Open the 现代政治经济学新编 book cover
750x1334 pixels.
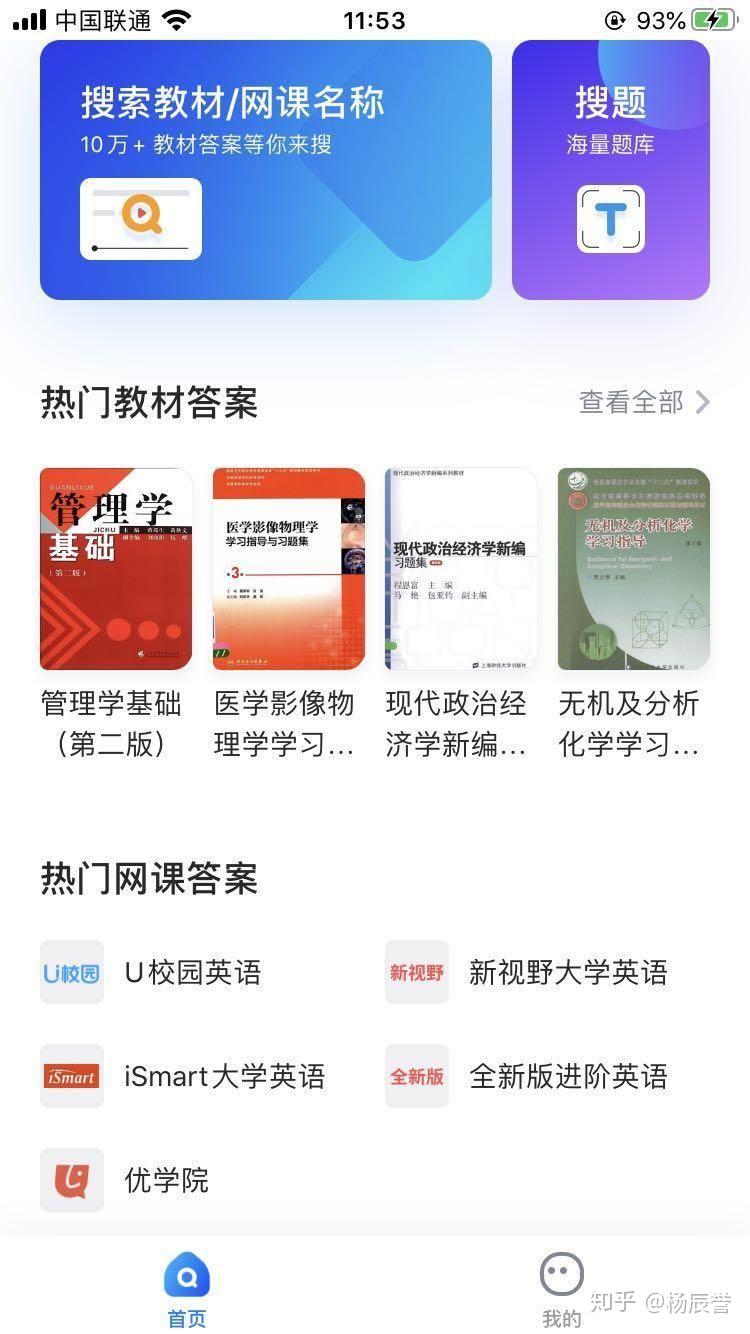pyautogui.click(x=460, y=569)
